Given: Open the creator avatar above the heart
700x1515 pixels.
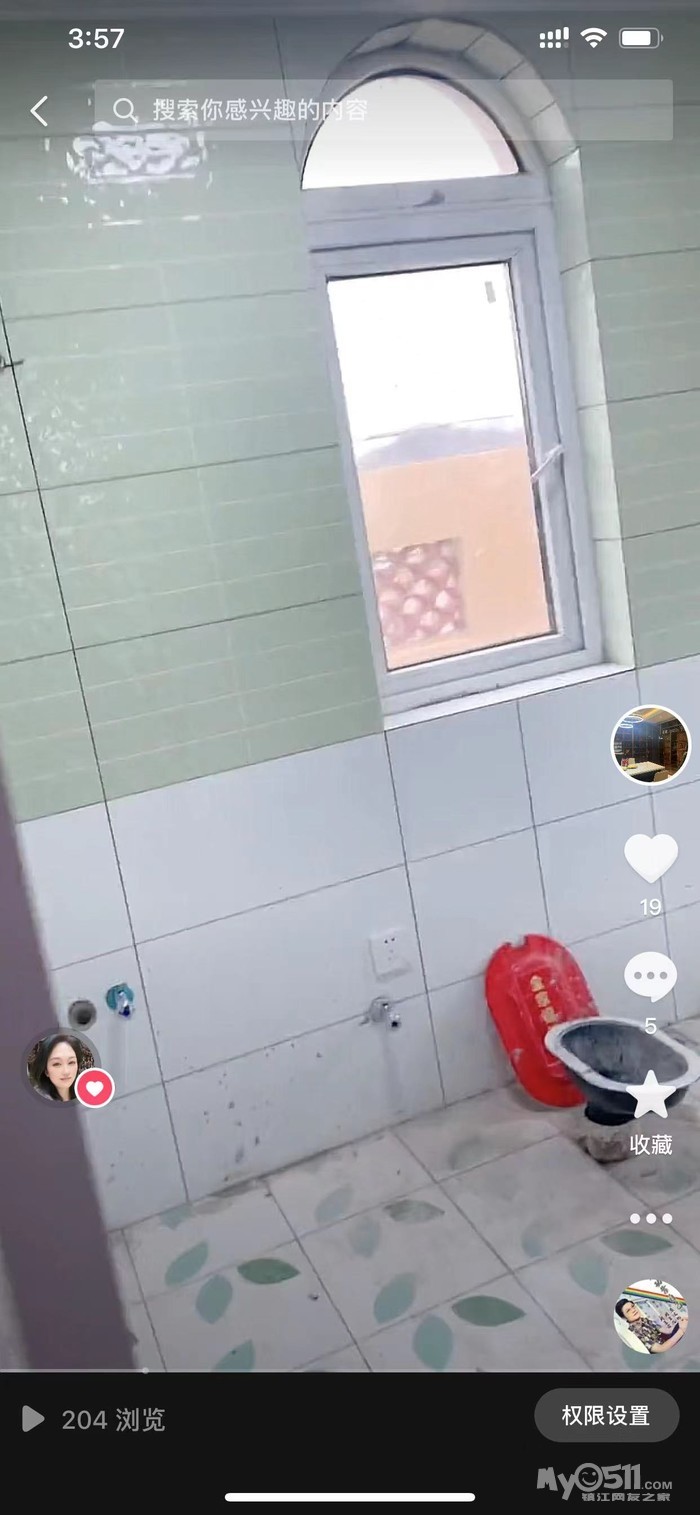Looking at the screenshot, I should (x=650, y=745).
